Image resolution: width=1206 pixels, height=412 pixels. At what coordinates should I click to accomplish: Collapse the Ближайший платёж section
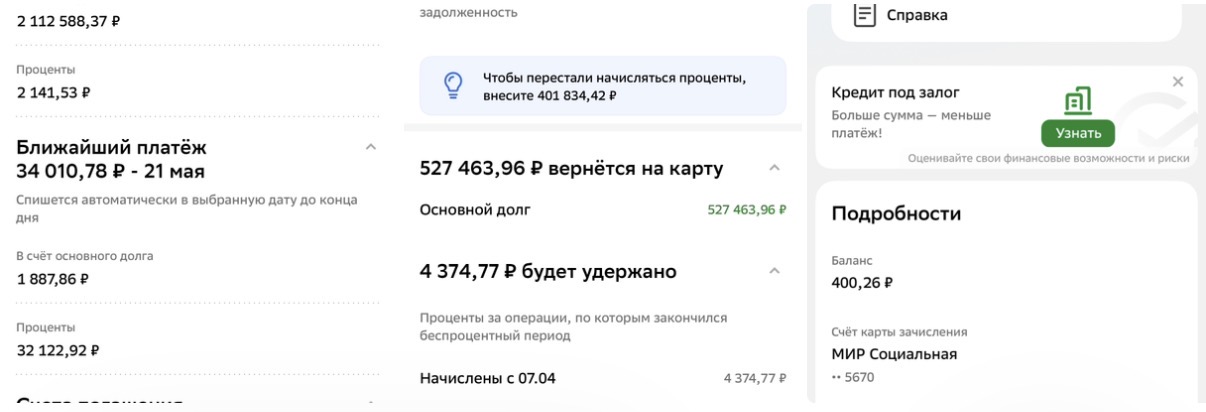pos(372,149)
